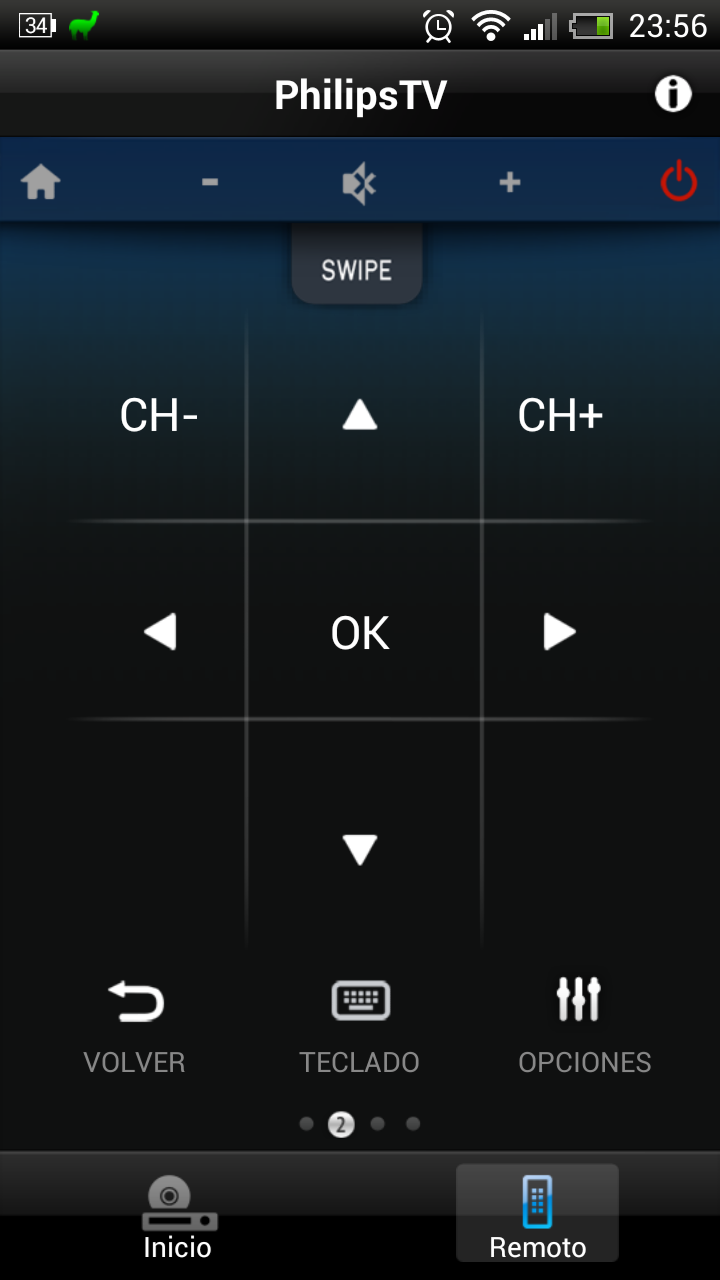Tap the left arrow
The height and width of the screenshot is (1280, 720).
[x=160, y=632]
